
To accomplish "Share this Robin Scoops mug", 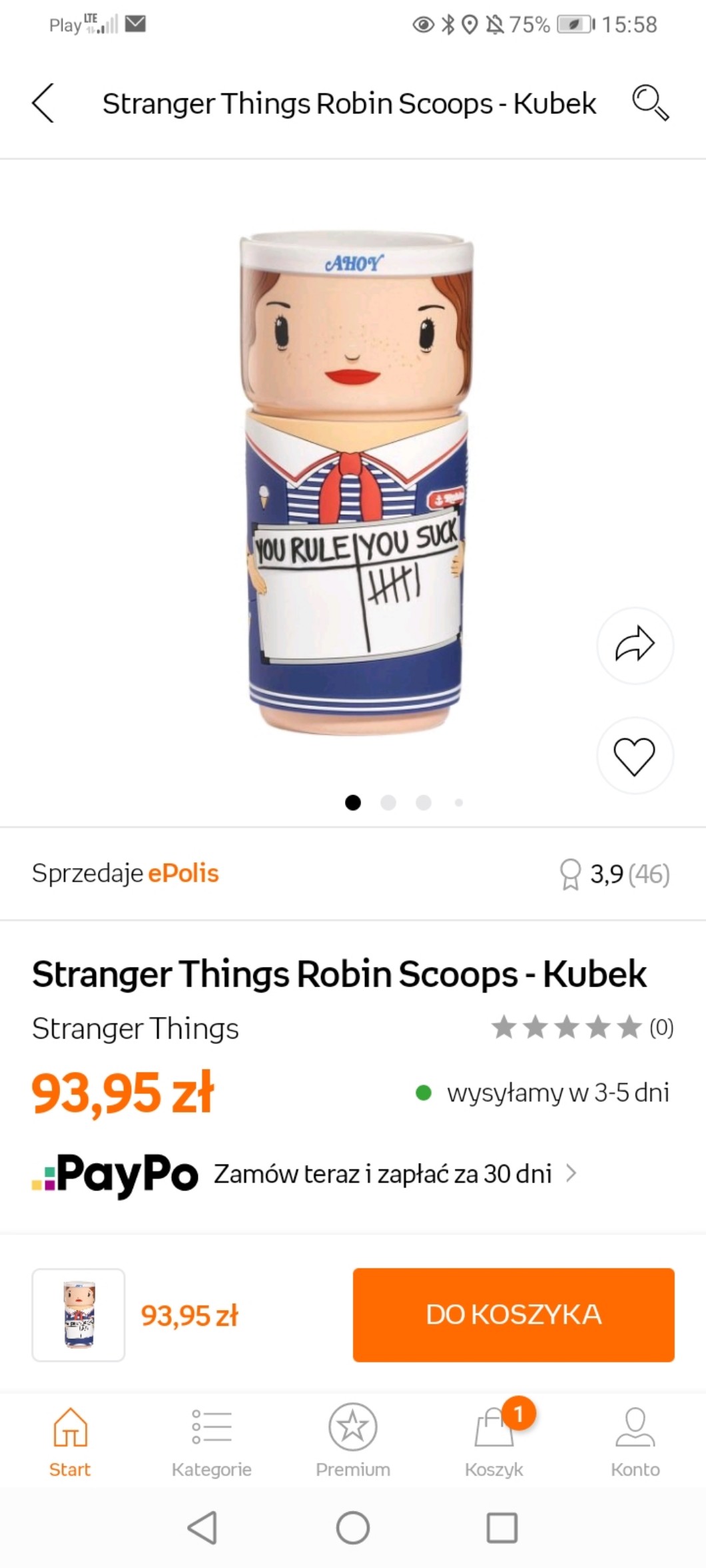I will click(x=635, y=645).
